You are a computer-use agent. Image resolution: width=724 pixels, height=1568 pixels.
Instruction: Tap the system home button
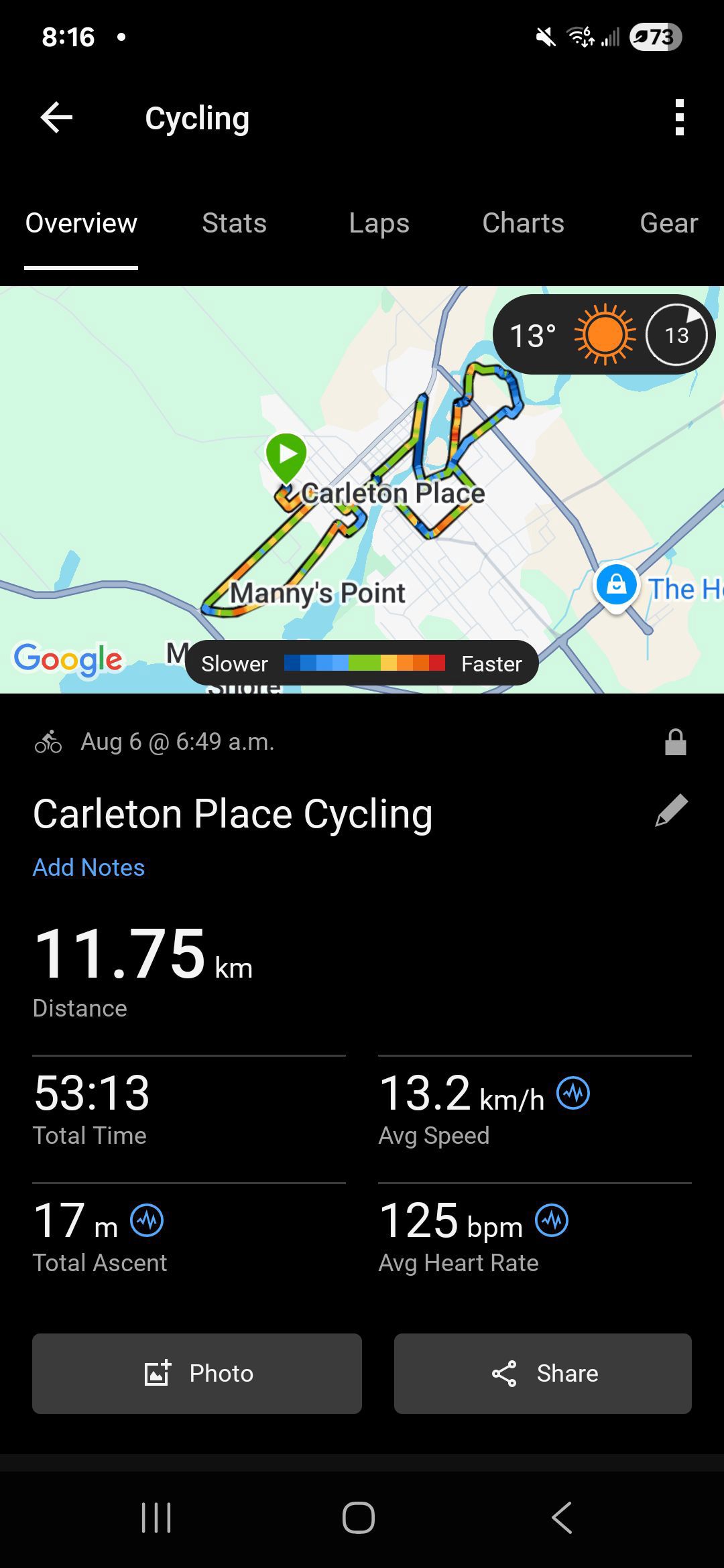359,1517
